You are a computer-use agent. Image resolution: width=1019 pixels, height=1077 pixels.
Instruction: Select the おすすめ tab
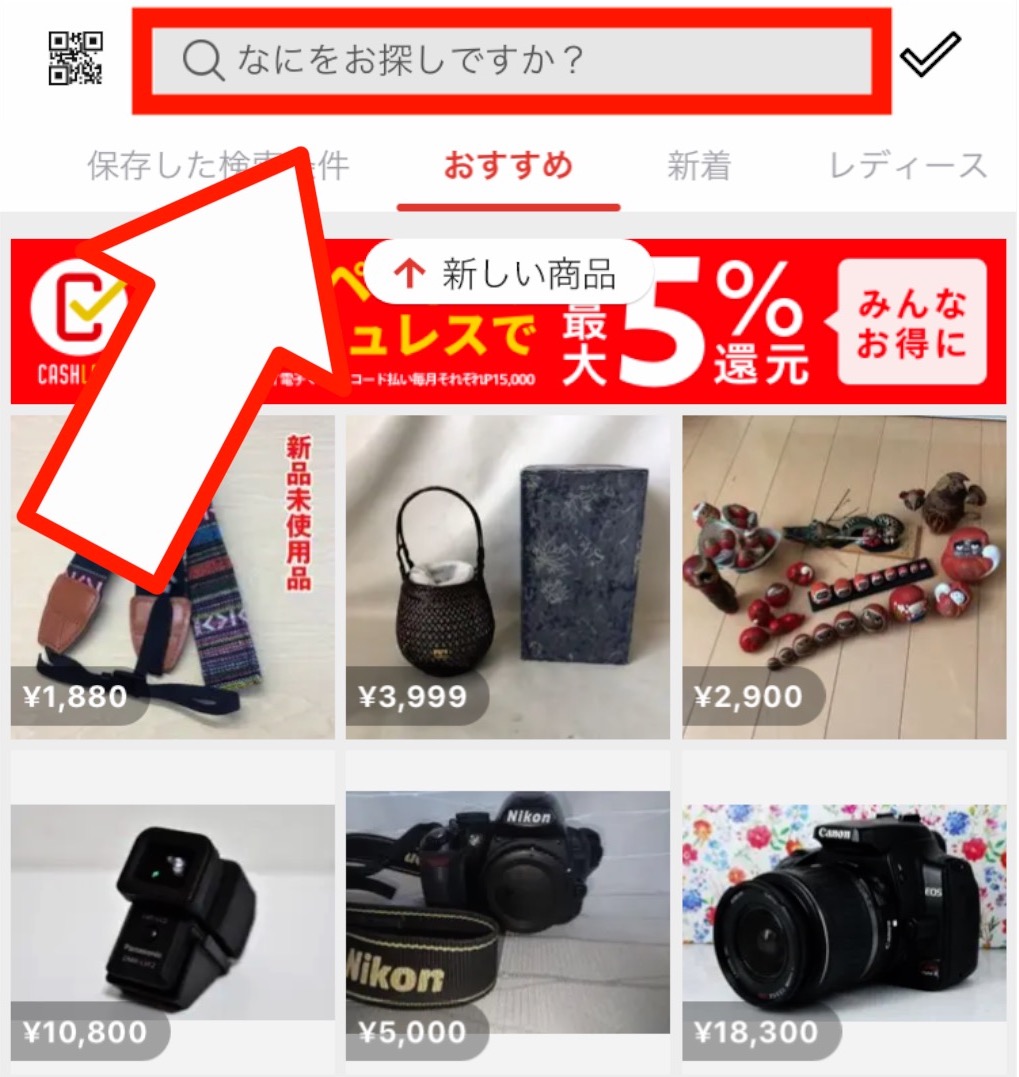(508, 165)
